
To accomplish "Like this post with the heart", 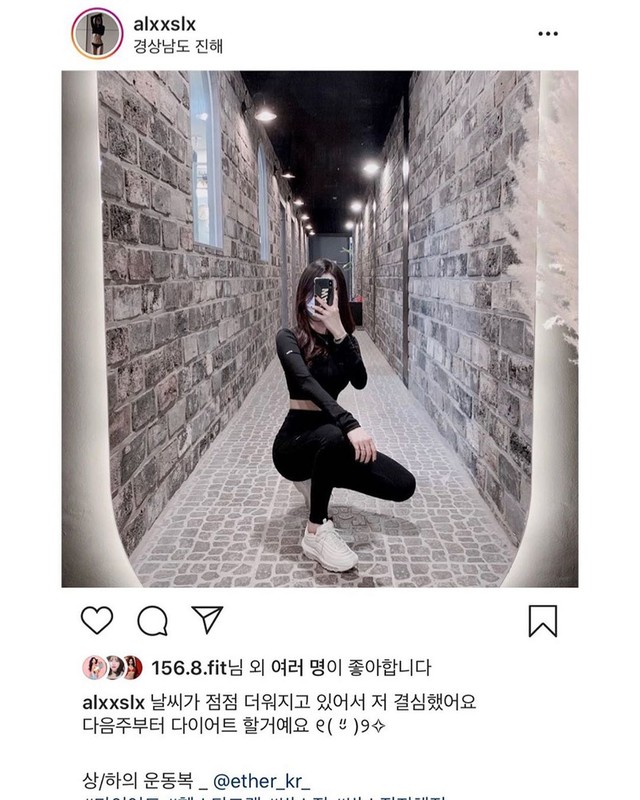I will pyautogui.click(x=97, y=621).
